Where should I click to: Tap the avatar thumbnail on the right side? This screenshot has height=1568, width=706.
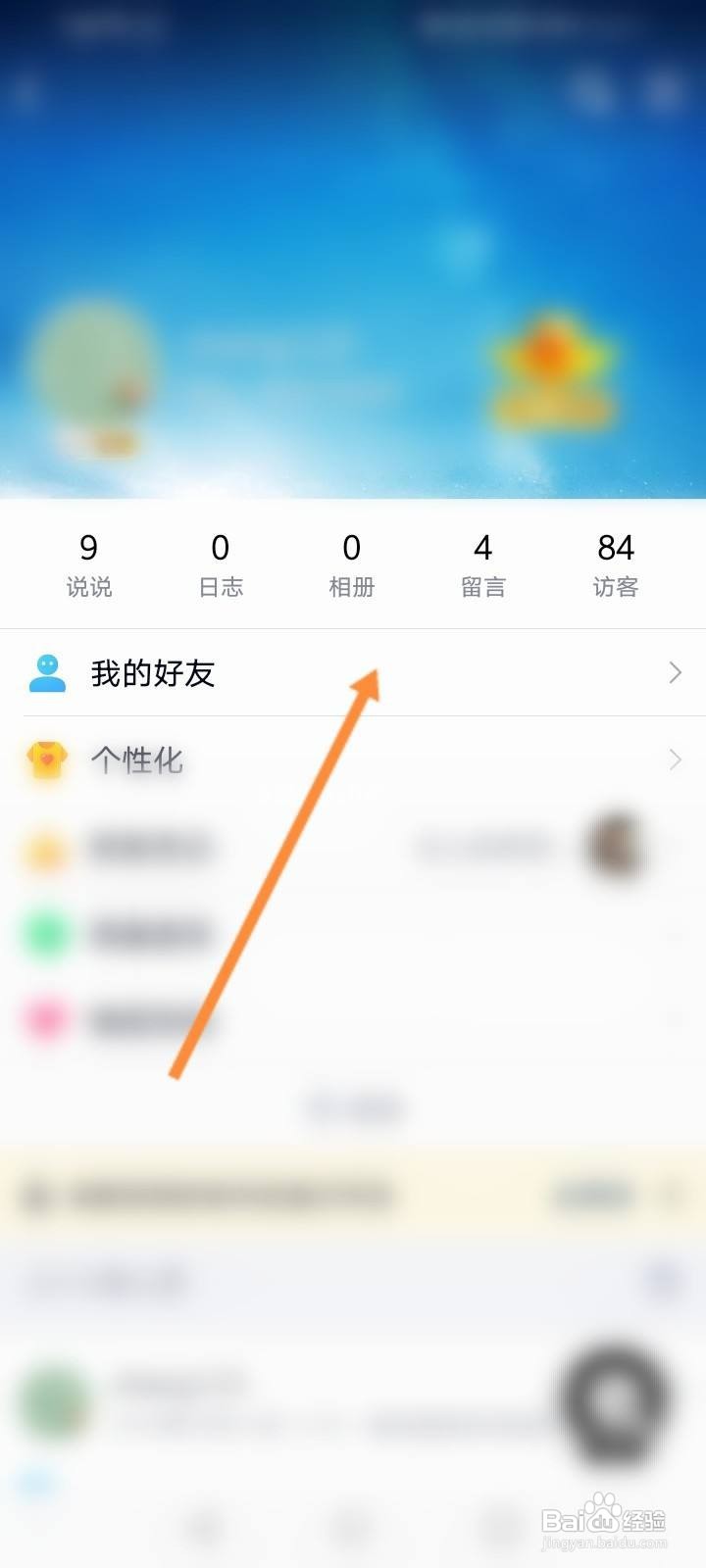coord(613,848)
